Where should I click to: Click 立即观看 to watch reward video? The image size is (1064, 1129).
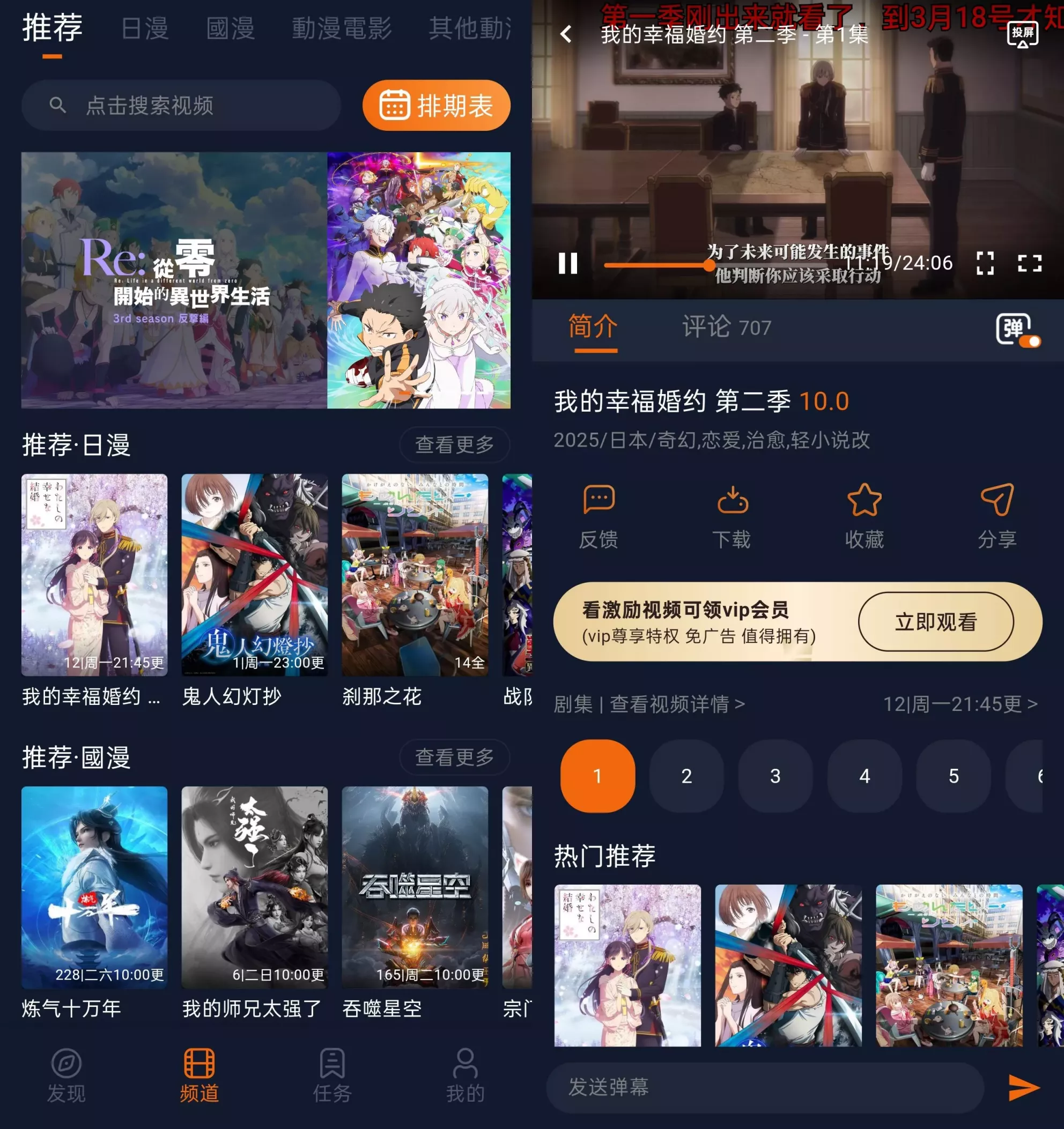937,622
